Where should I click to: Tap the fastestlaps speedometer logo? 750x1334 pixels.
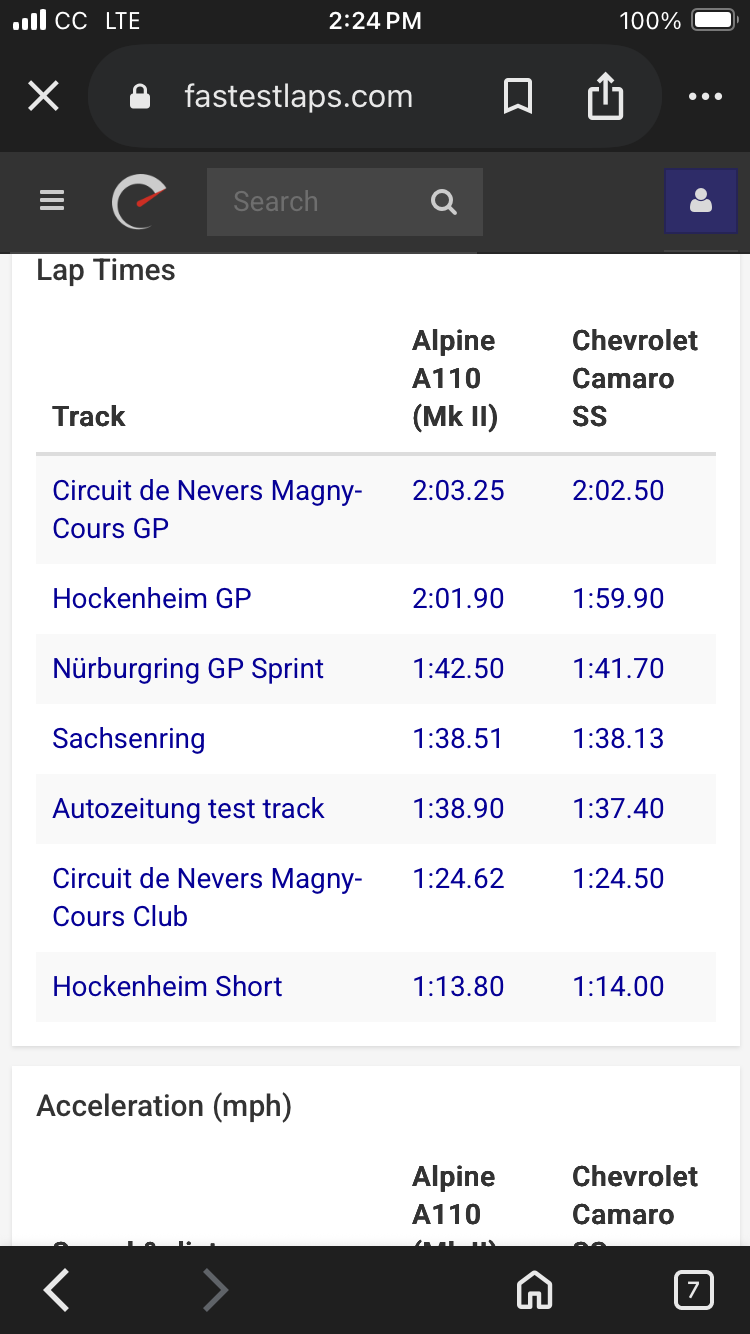138,201
